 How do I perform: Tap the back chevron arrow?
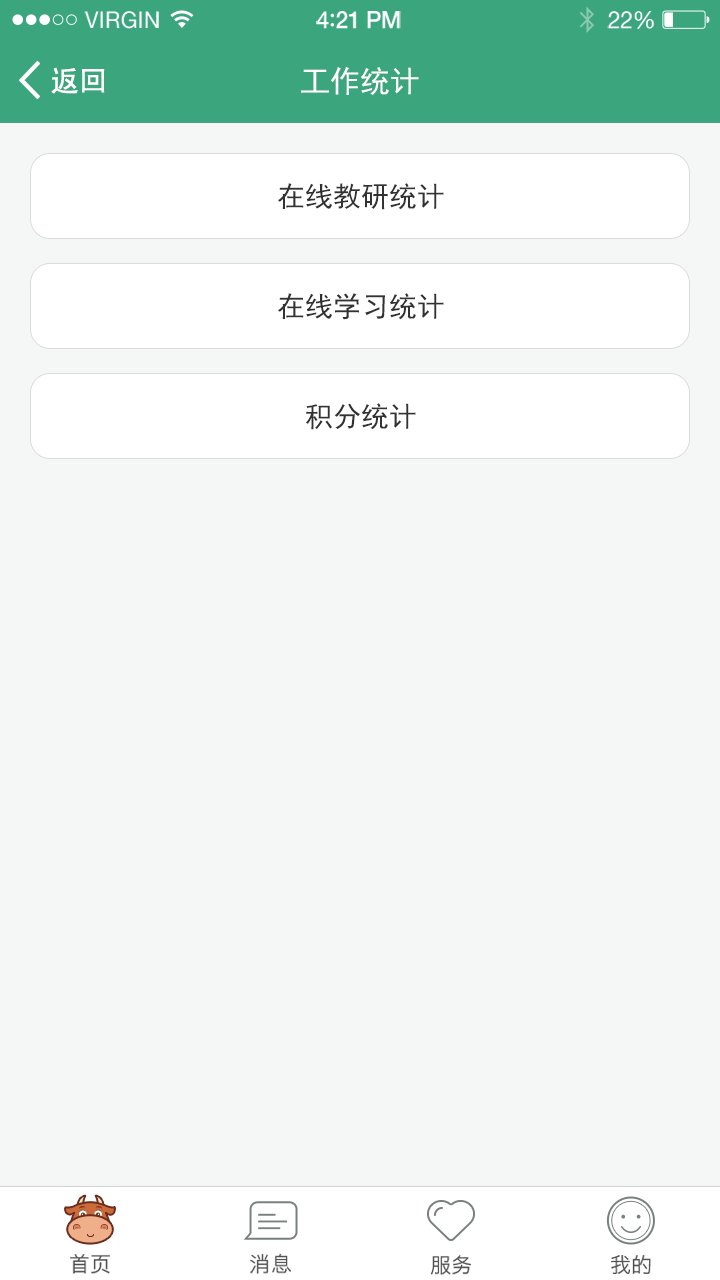(27, 79)
